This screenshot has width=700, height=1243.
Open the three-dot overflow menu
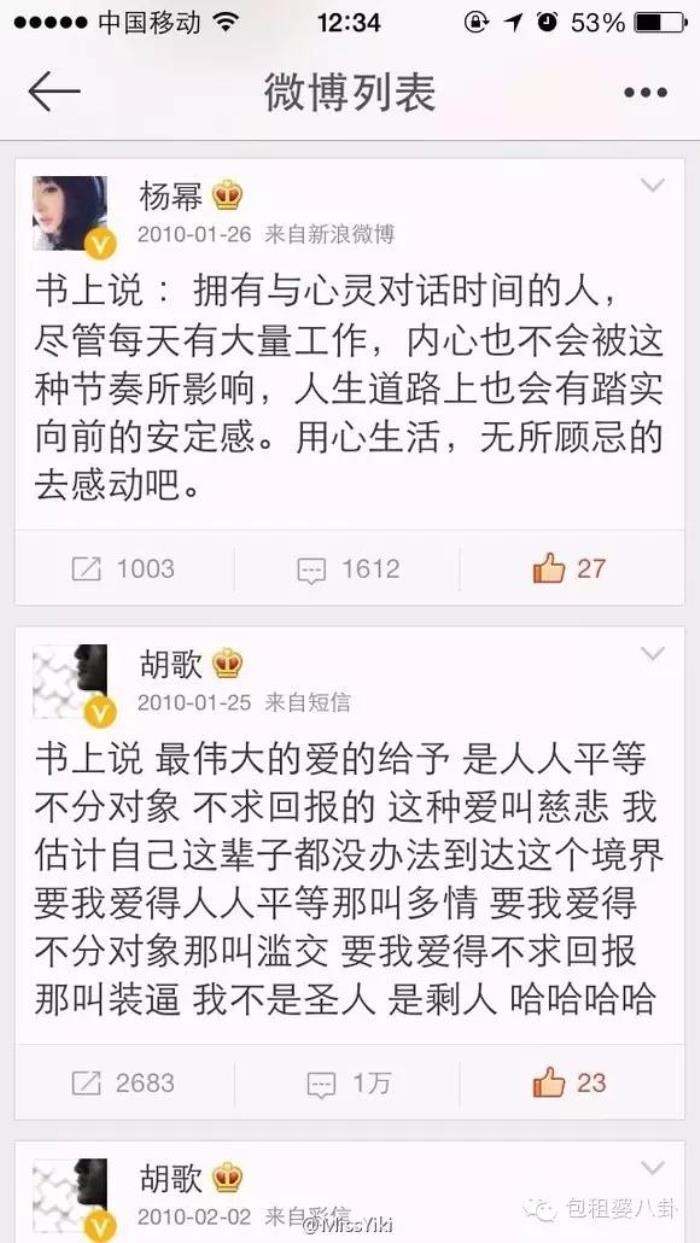pyautogui.click(x=645, y=93)
